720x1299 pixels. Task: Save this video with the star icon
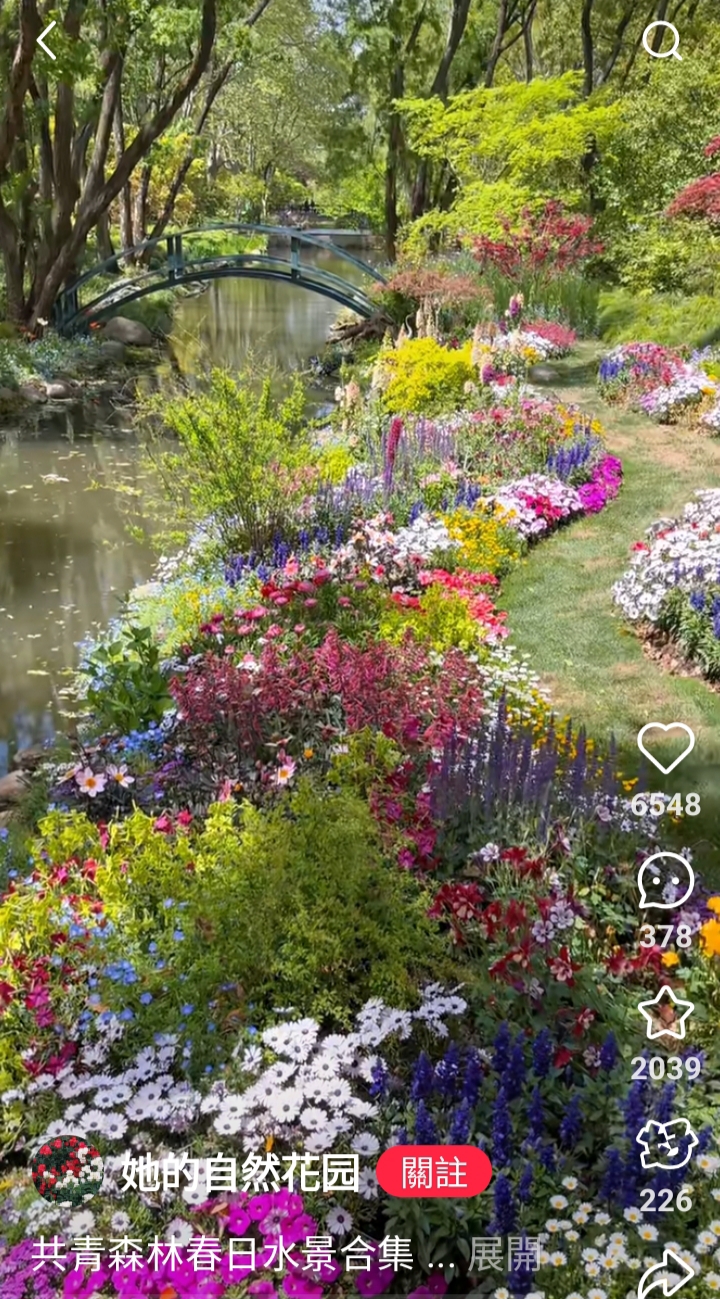tap(666, 1013)
